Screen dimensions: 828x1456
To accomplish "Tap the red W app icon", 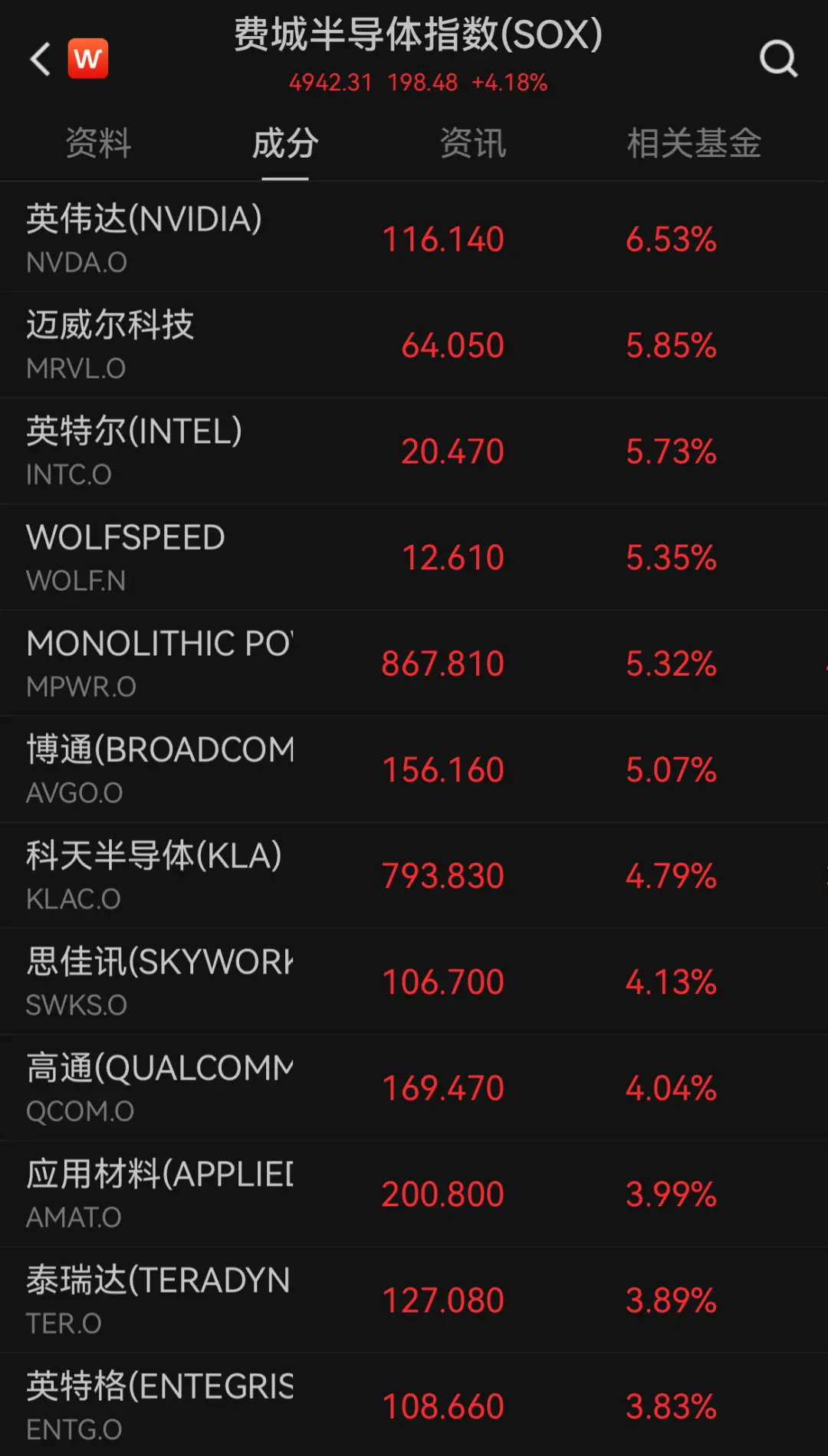I will coord(88,59).
